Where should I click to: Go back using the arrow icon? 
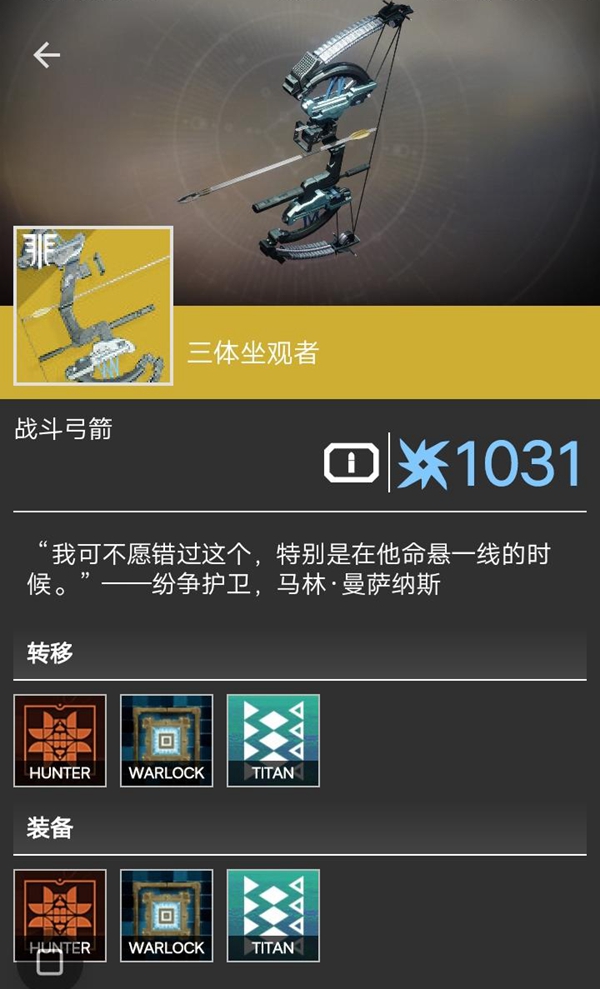(46, 55)
